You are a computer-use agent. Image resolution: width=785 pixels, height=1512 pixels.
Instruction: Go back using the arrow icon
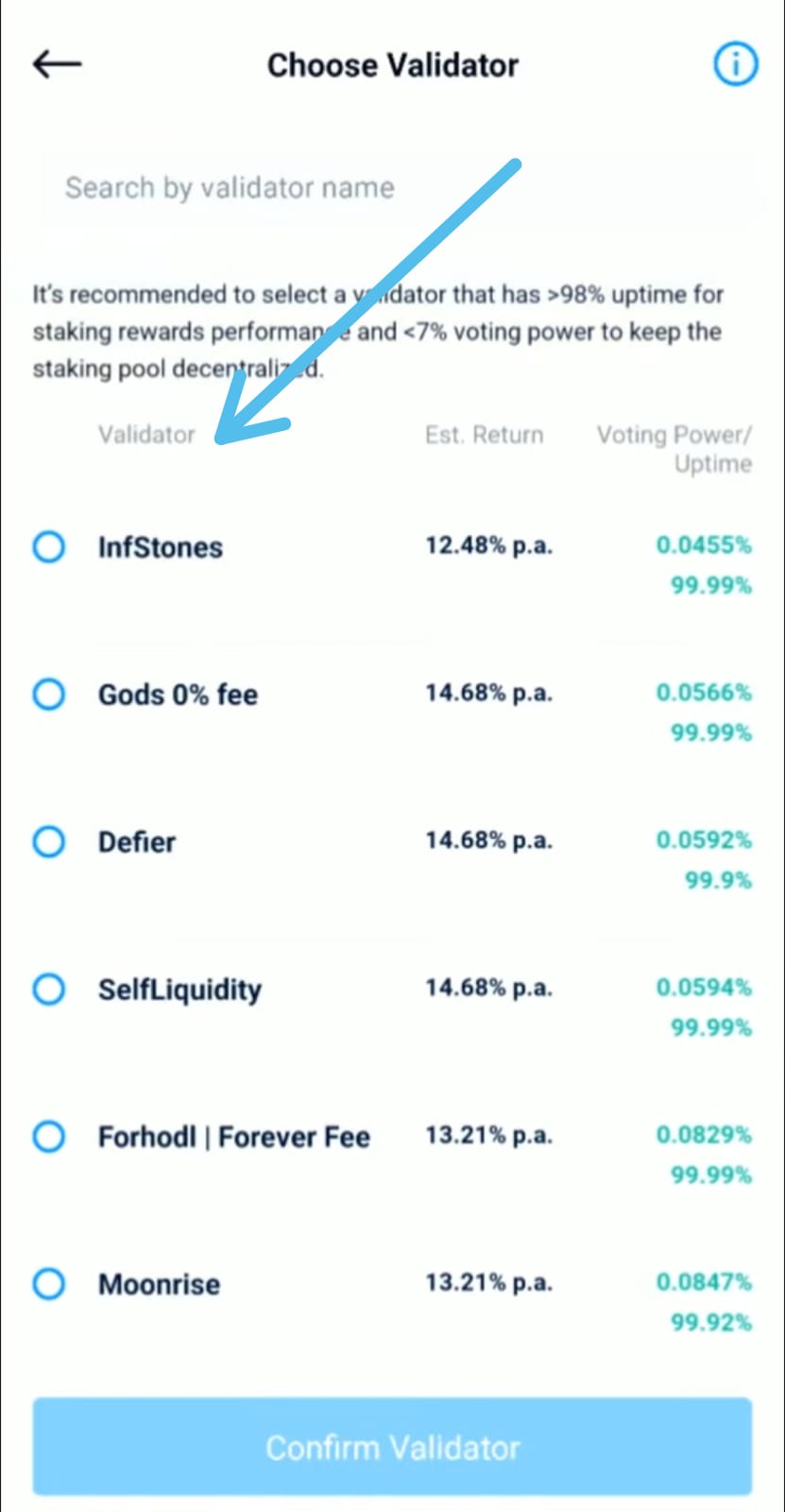click(58, 64)
